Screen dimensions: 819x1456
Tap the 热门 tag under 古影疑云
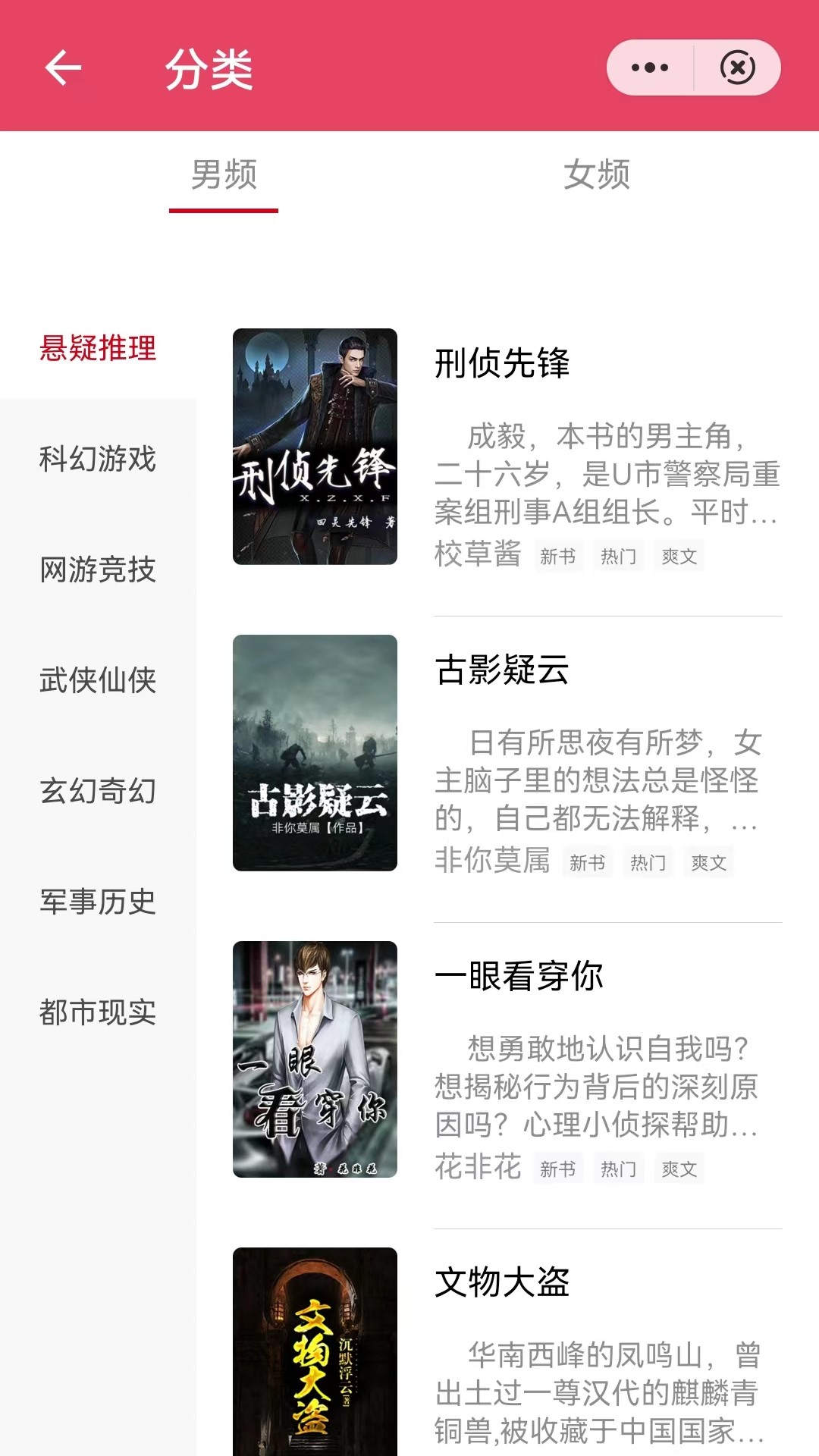point(647,862)
